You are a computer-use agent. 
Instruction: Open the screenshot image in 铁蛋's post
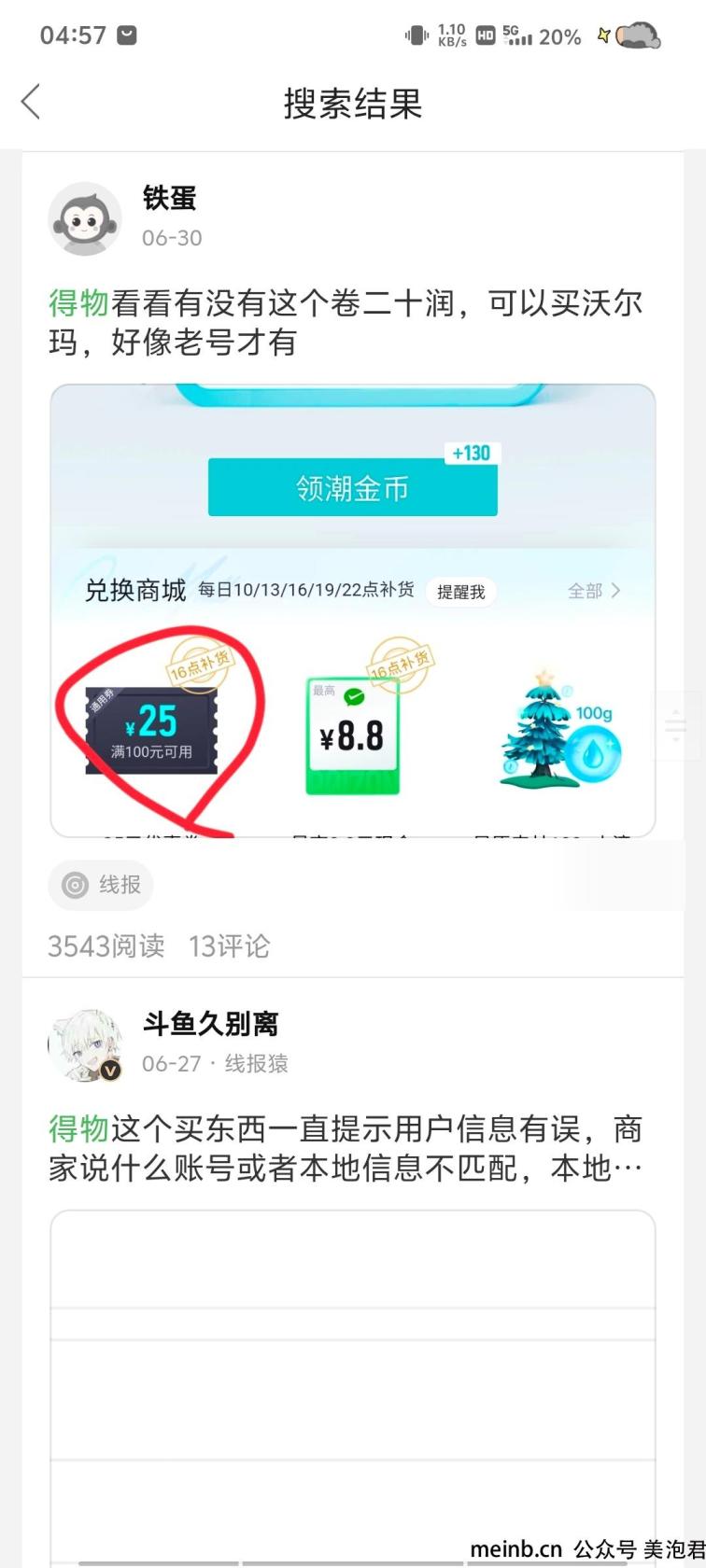pos(353,611)
